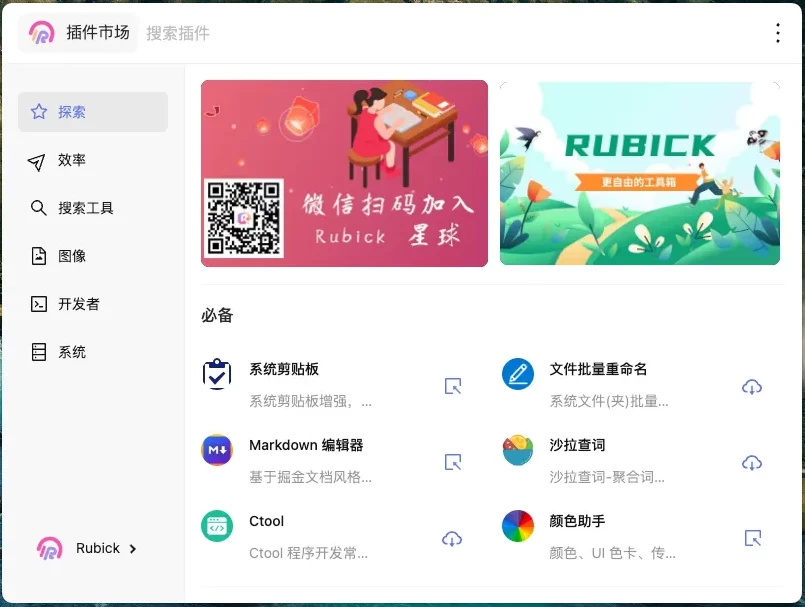Open the three-dot overflow menu
Viewport: 805px width, 607px height.
(x=777, y=33)
